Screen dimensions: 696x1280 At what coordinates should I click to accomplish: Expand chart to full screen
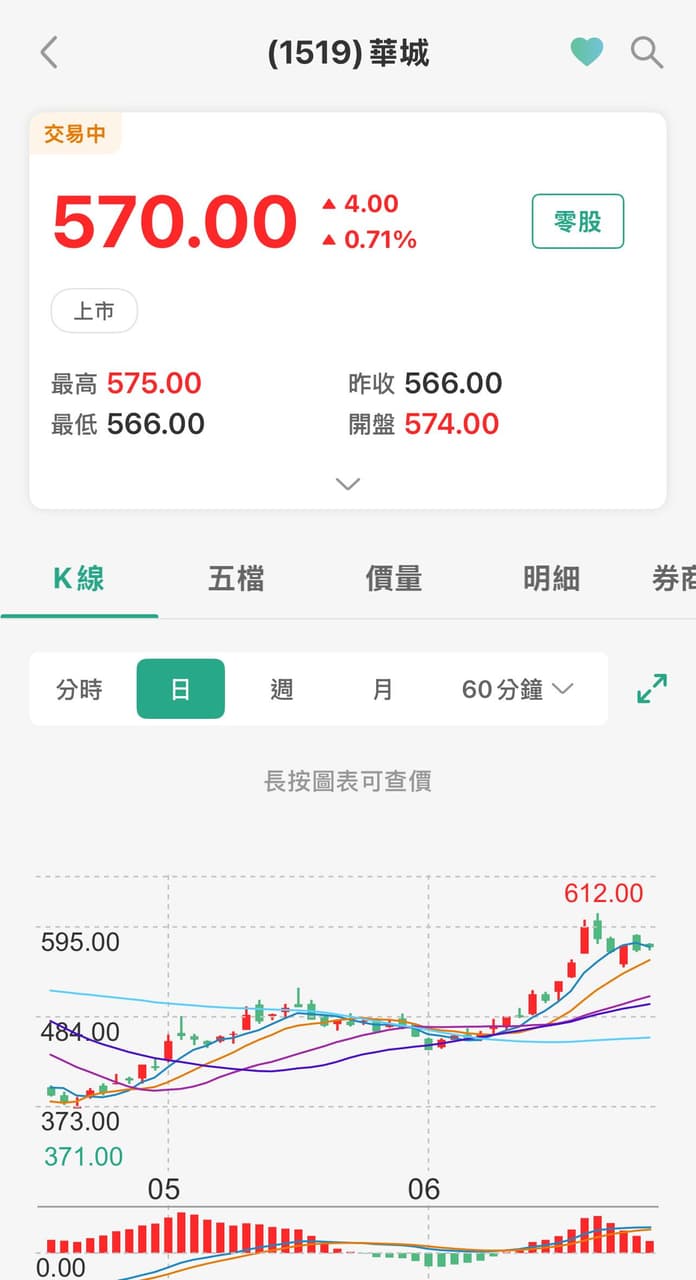pyautogui.click(x=652, y=688)
